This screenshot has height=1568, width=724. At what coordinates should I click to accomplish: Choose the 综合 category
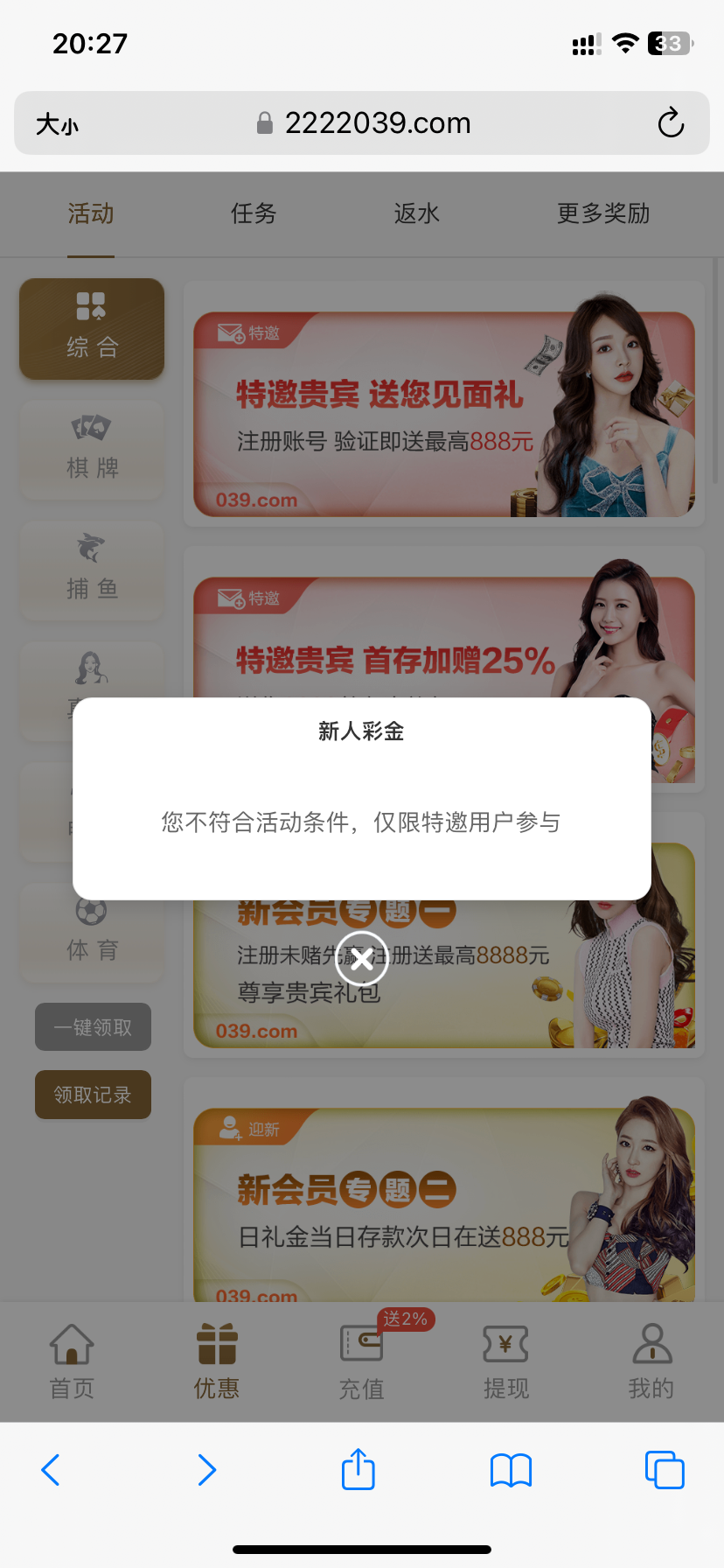(92, 329)
